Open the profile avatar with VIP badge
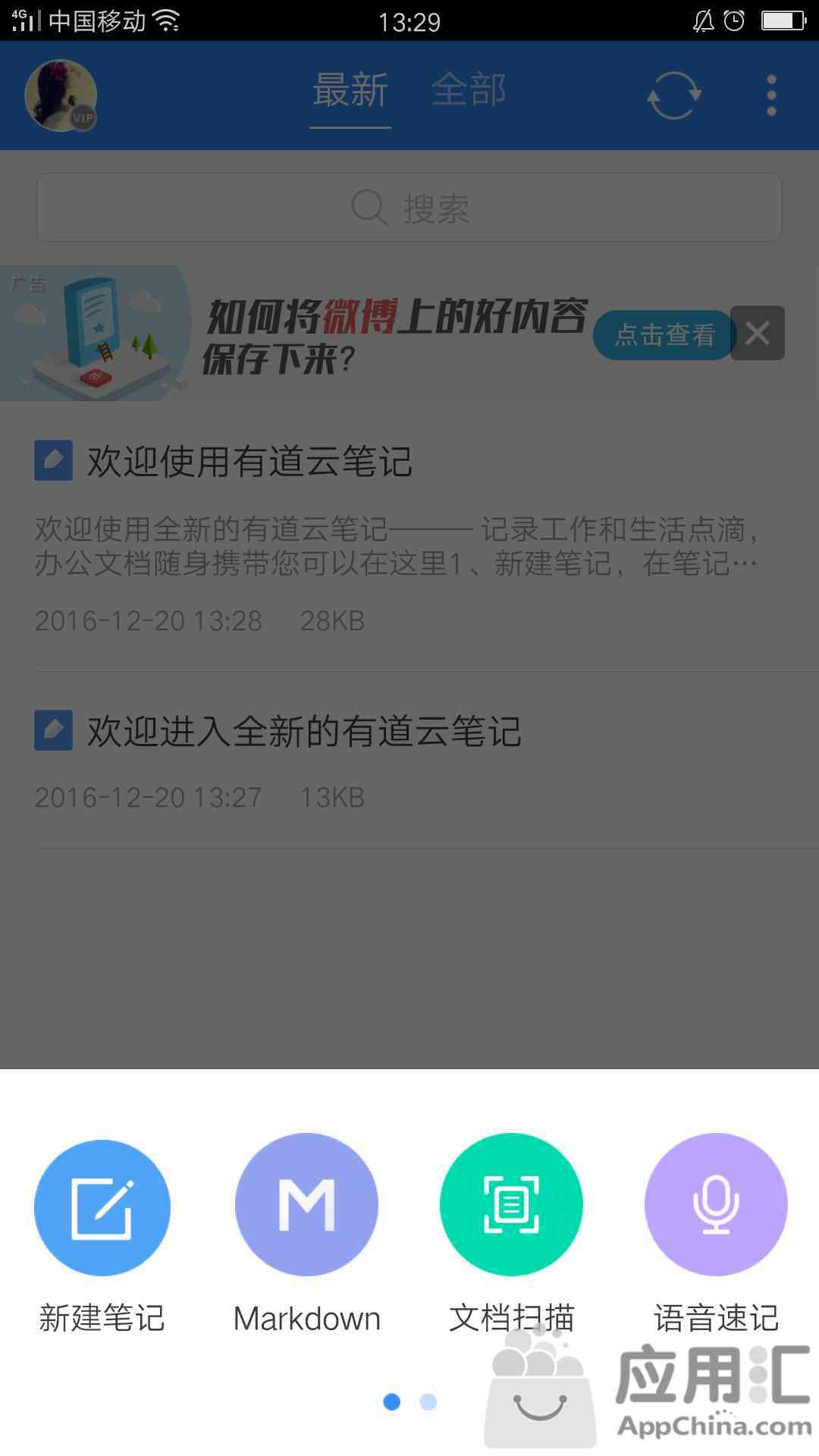The width and height of the screenshot is (819, 1456). tap(61, 96)
